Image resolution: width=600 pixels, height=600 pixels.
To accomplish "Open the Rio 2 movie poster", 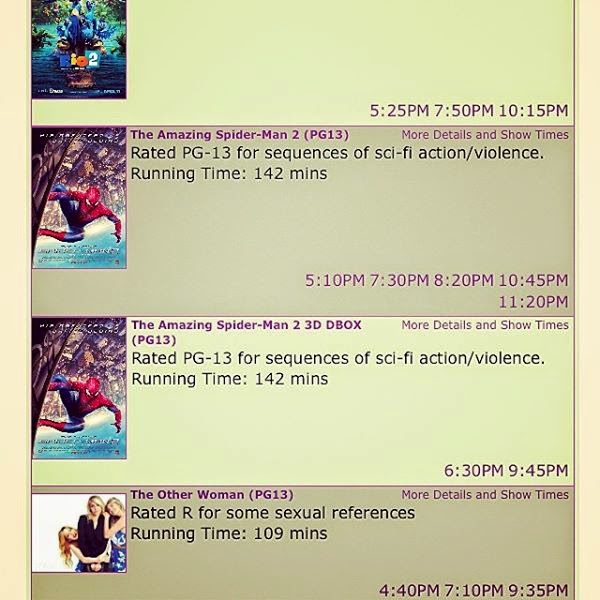I will click(x=79, y=48).
